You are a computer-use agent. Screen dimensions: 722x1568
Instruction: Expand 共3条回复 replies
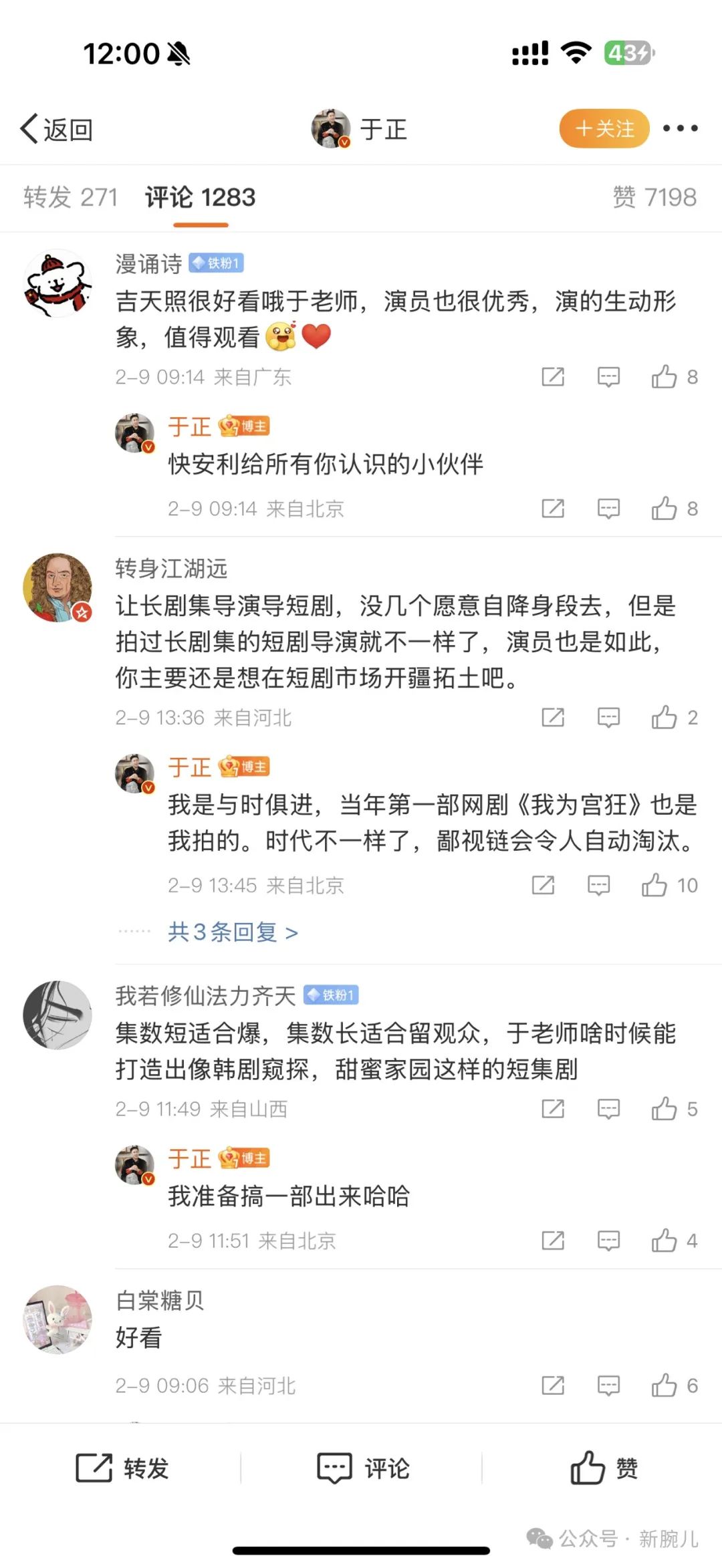click(232, 932)
